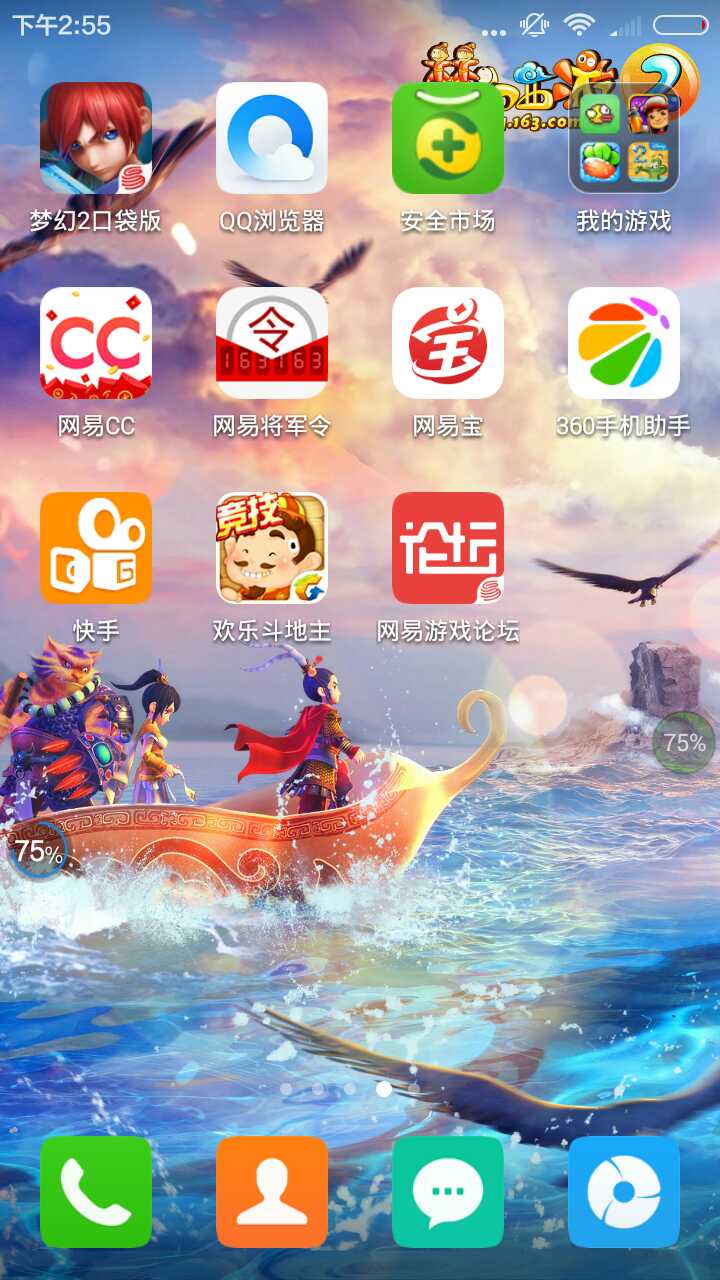Launch the blue browser app in the dock
The image size is (720, 1280).
pyautogui.click(x=624, y=1192)
